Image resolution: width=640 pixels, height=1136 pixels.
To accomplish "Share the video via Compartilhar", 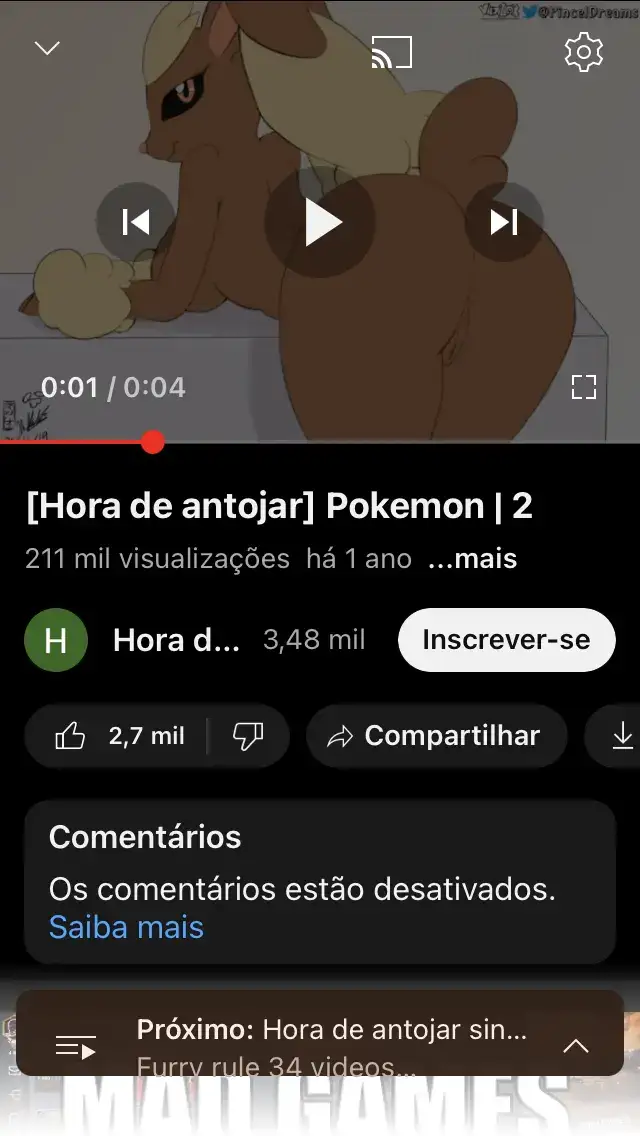I will coord(436,737).
